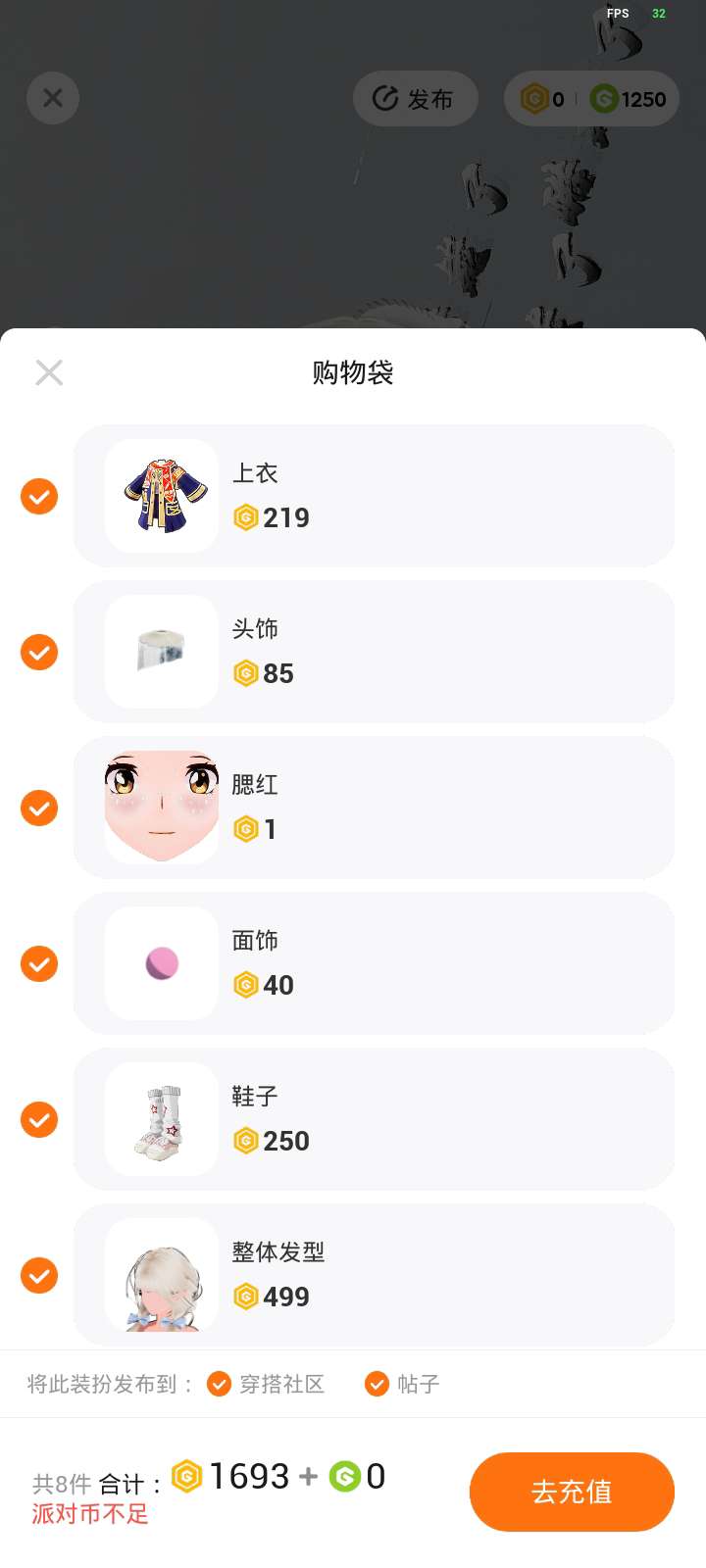
Task: Open the 上衣 item card
Action: click(x=374, y=496)
